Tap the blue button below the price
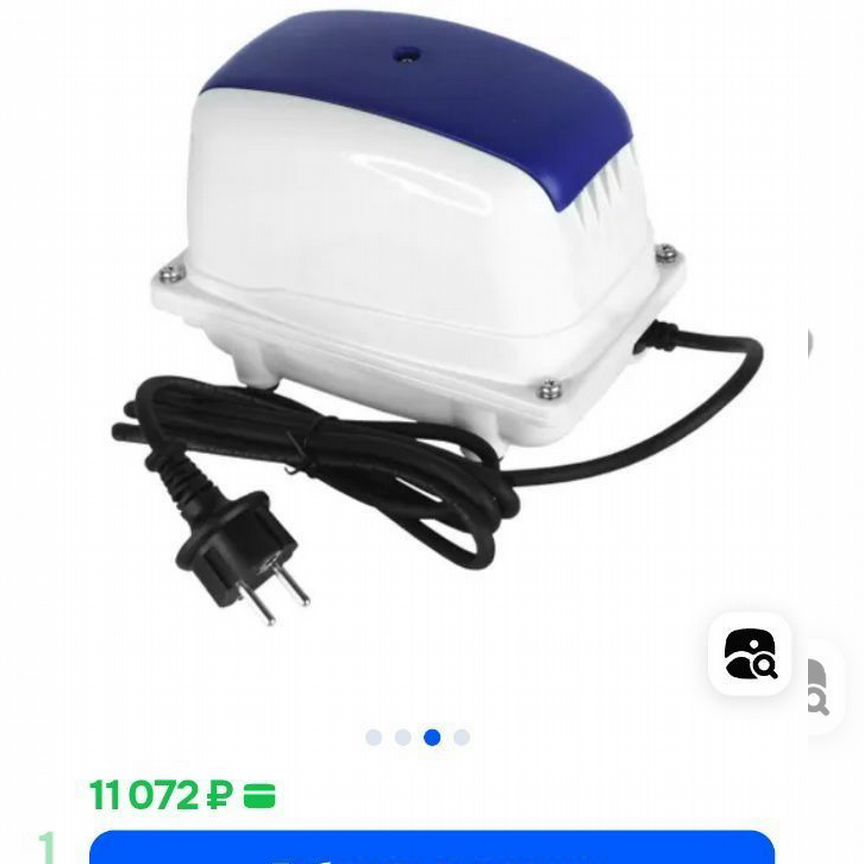This screenshot has height=864, width=864. (x=432, y=849)
